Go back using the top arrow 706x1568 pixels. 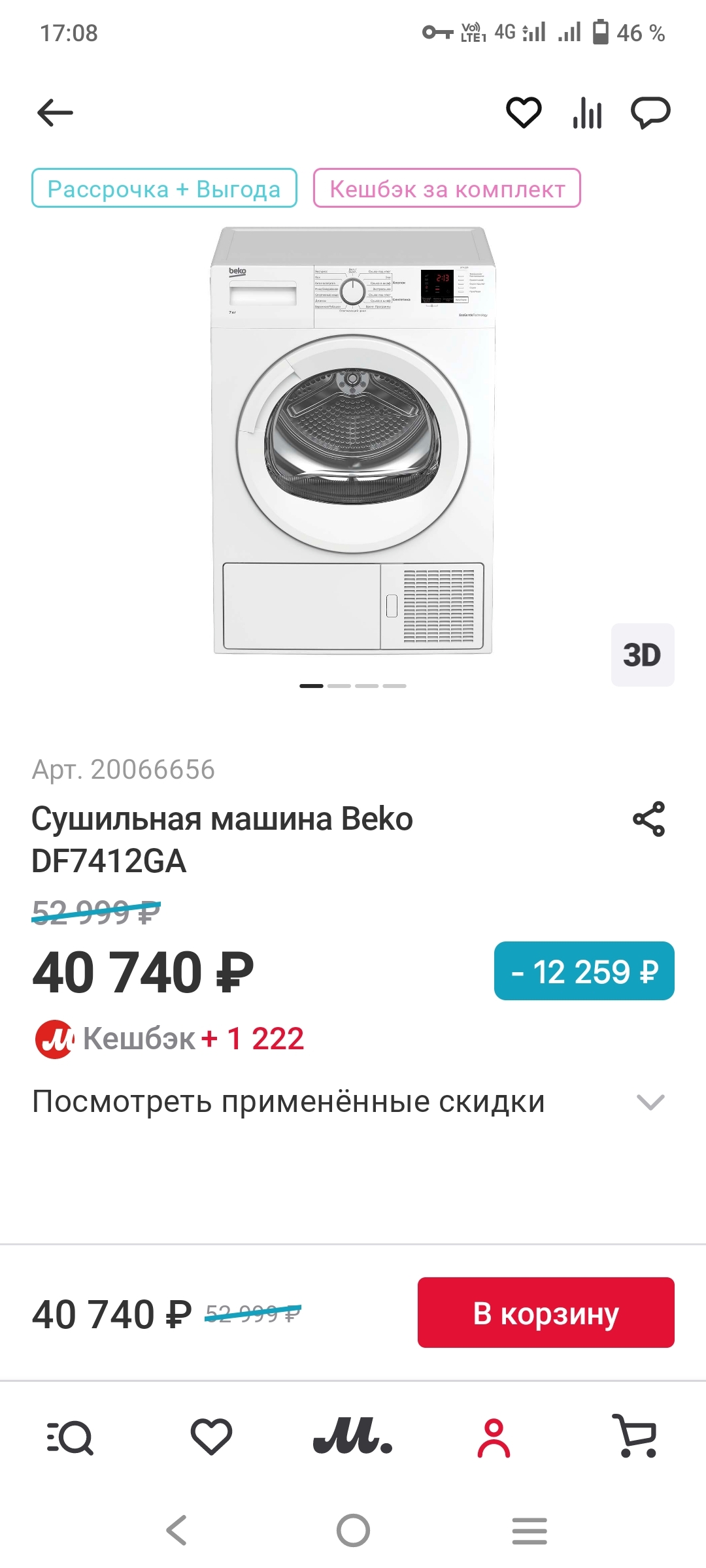click(55, 113)
